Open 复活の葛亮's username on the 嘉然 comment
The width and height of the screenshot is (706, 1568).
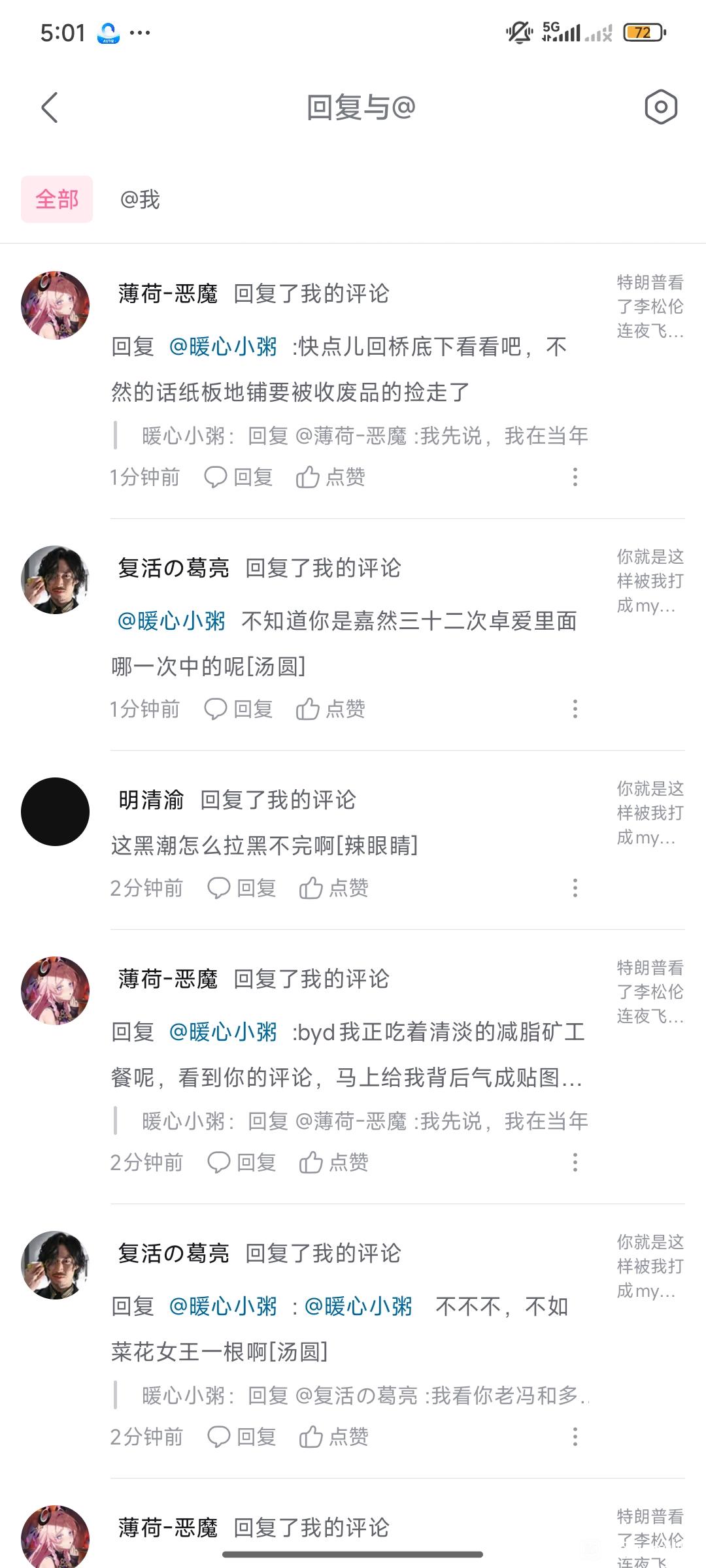point(173,568)
